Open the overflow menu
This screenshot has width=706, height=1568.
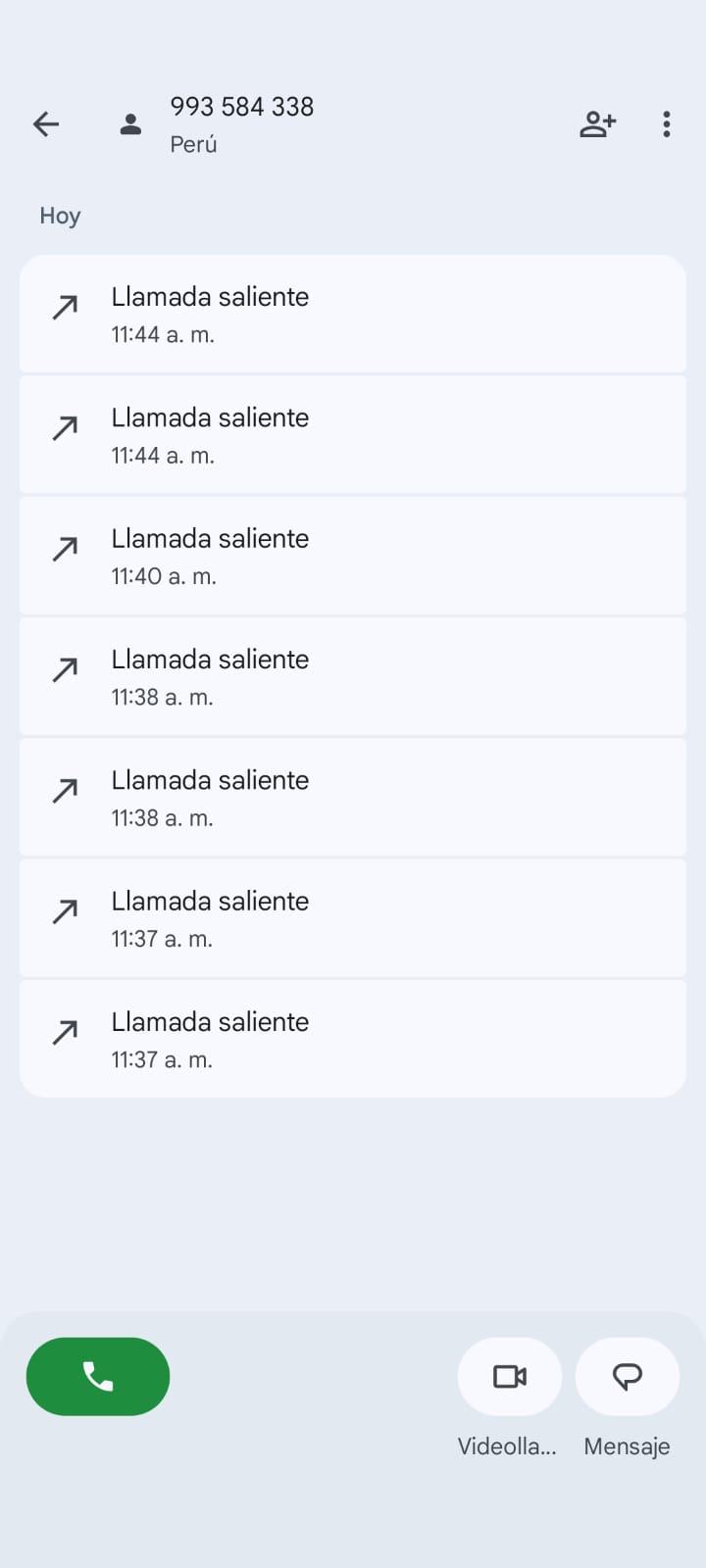pos(667,124)
